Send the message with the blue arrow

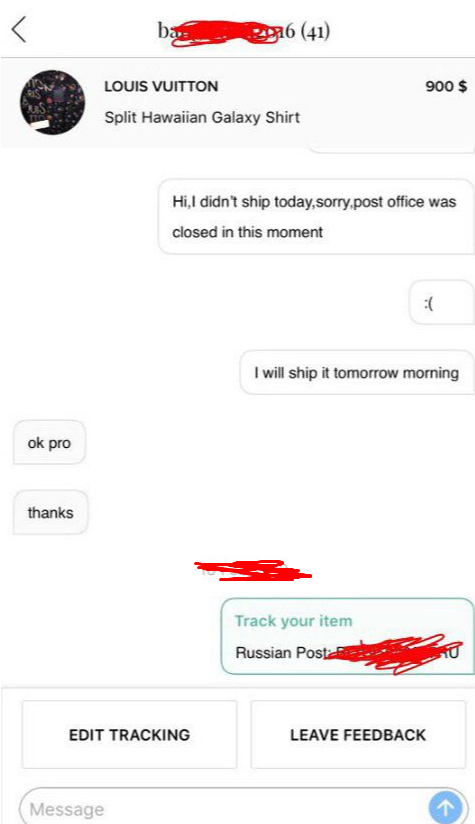[446, 808]
